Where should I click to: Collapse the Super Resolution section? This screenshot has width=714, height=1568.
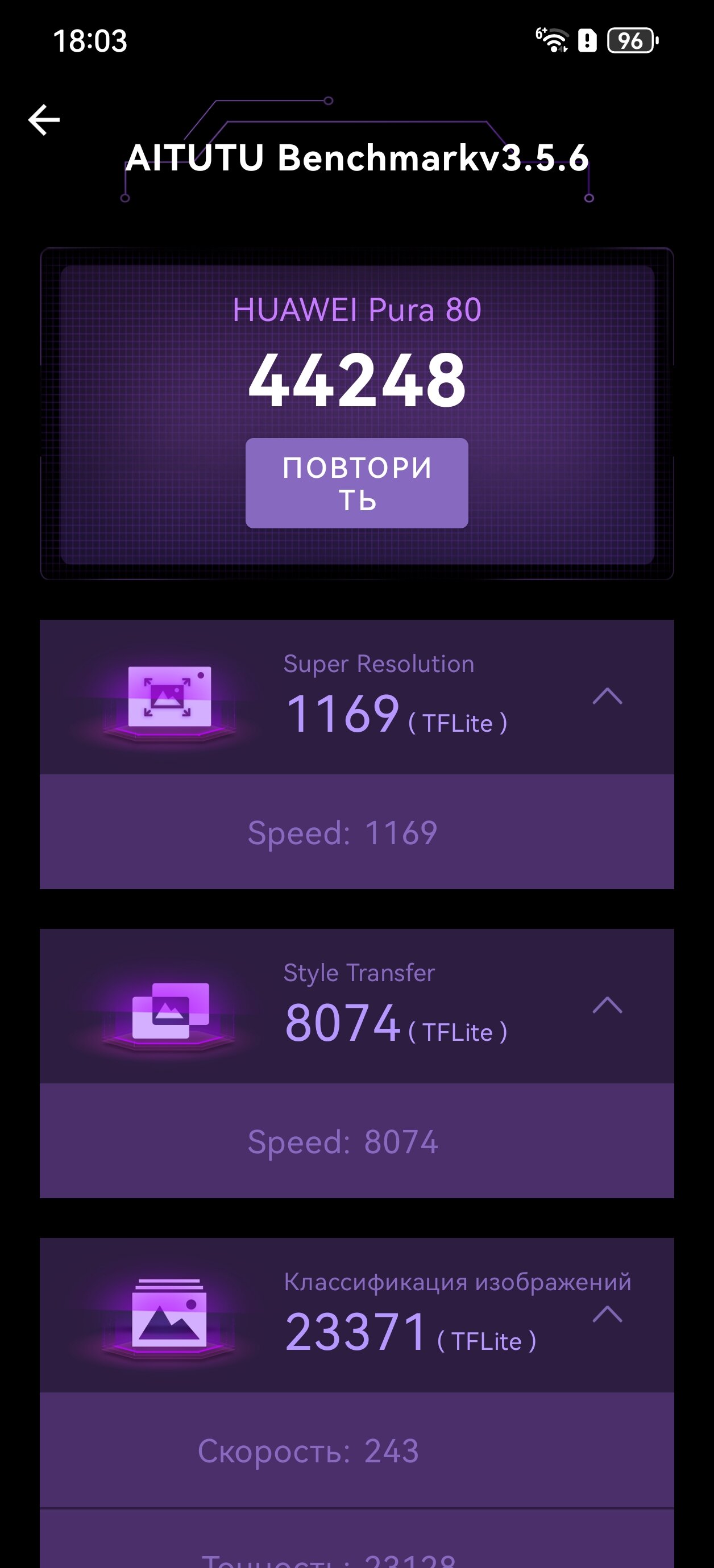[607, 696]
